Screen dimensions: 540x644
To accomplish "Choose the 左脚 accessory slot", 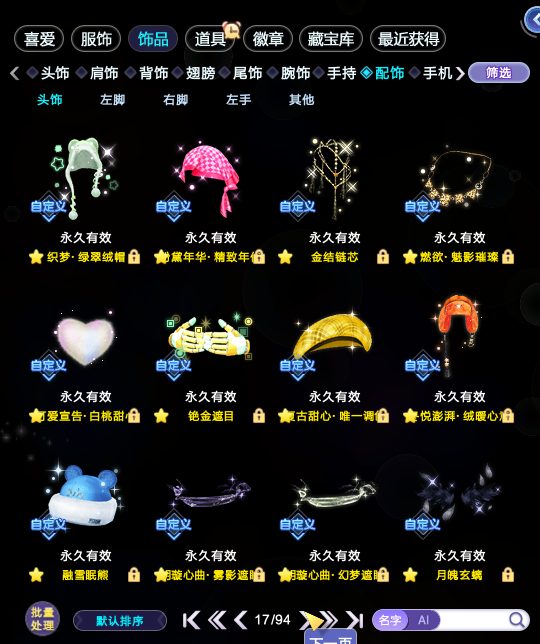I will point(113,99).
